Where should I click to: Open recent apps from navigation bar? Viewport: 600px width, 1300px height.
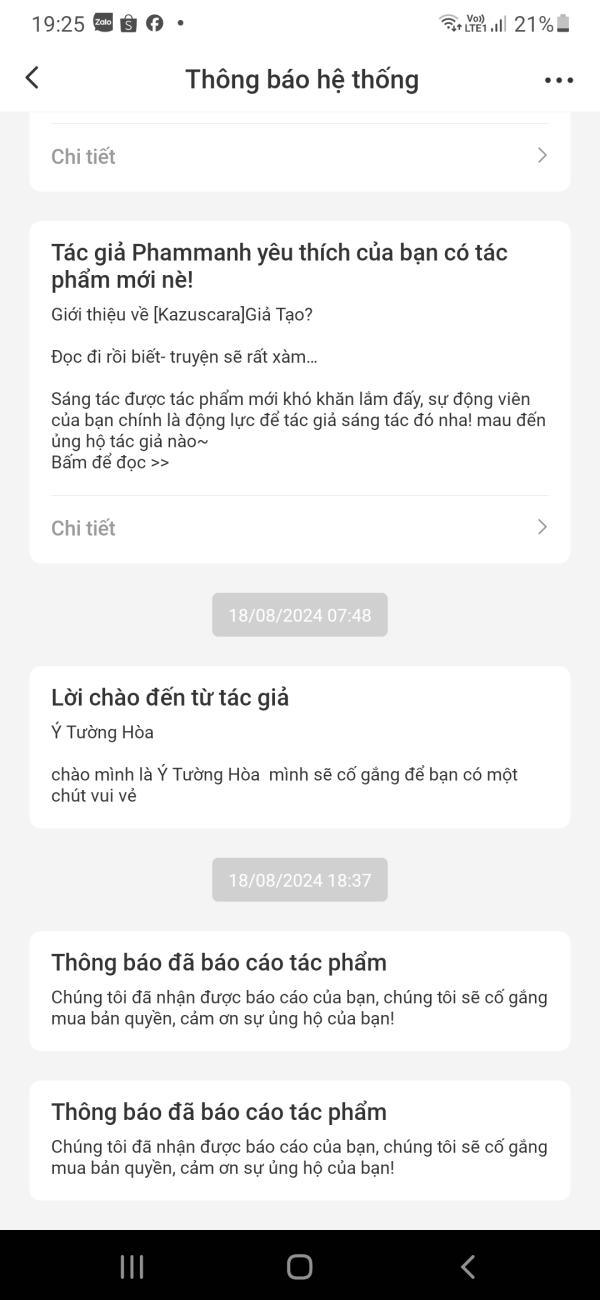(x=132, y=1266)
